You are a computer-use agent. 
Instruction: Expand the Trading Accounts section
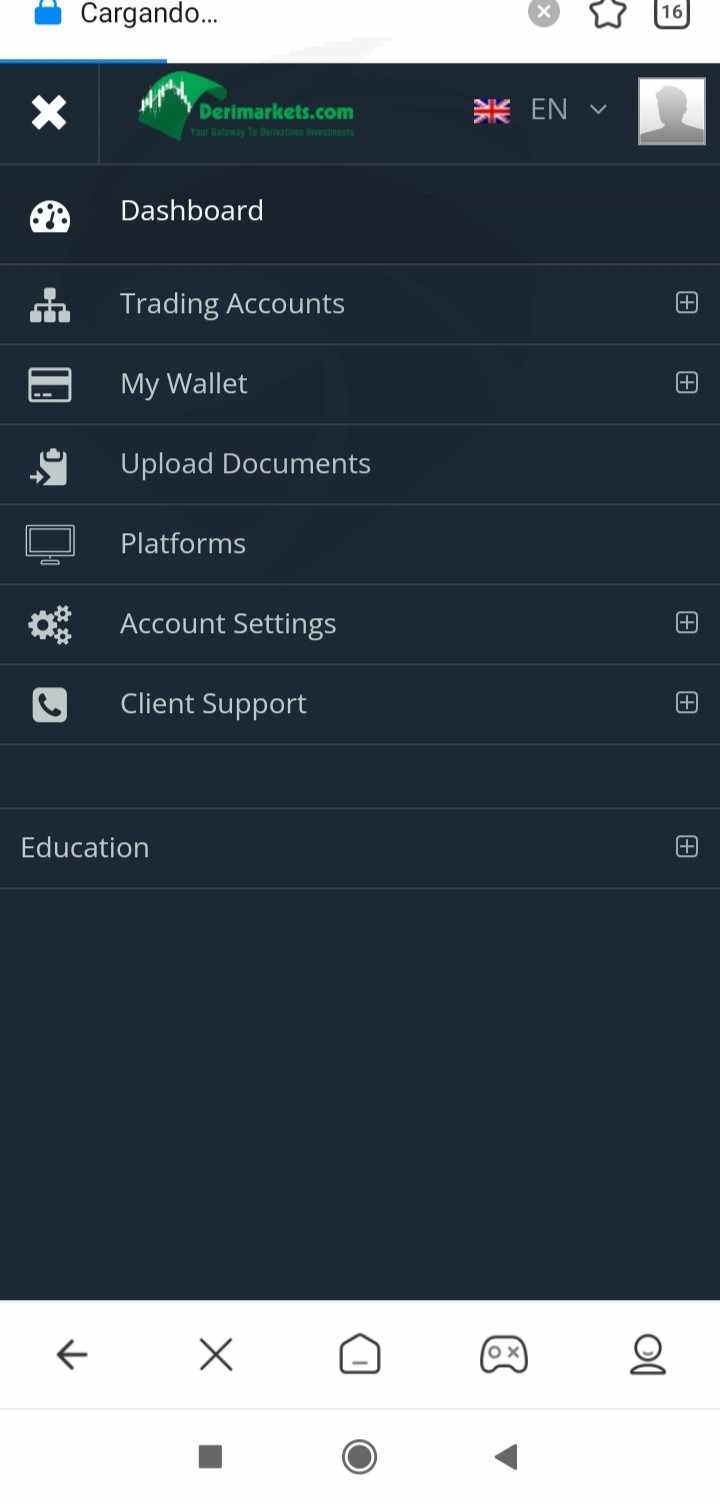tap(360, 304)
